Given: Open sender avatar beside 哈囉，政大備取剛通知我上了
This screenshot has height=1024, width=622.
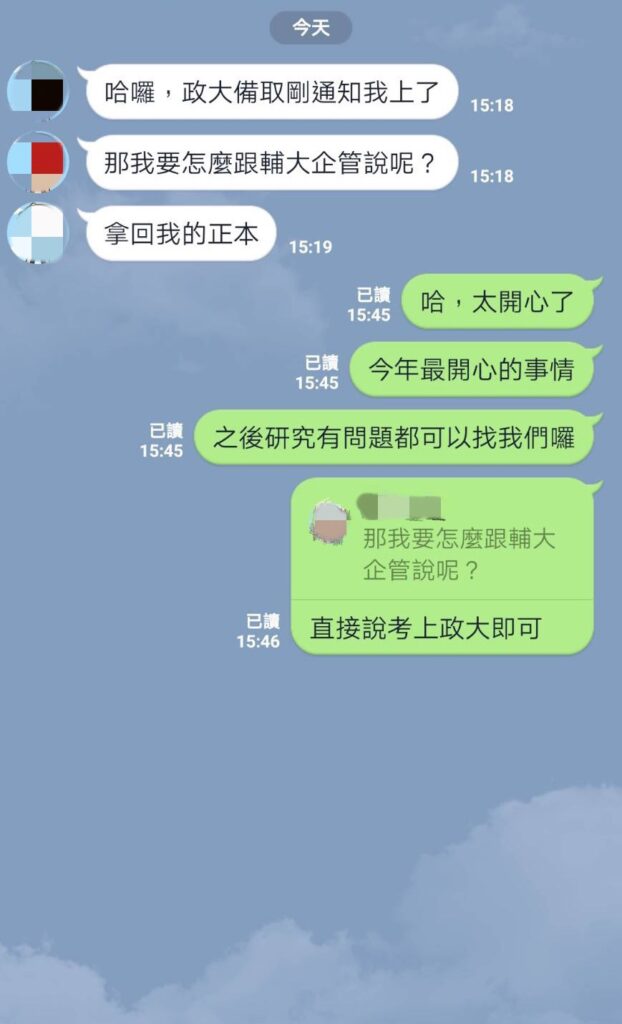Looking at the screenshot, I should point(37,91).
